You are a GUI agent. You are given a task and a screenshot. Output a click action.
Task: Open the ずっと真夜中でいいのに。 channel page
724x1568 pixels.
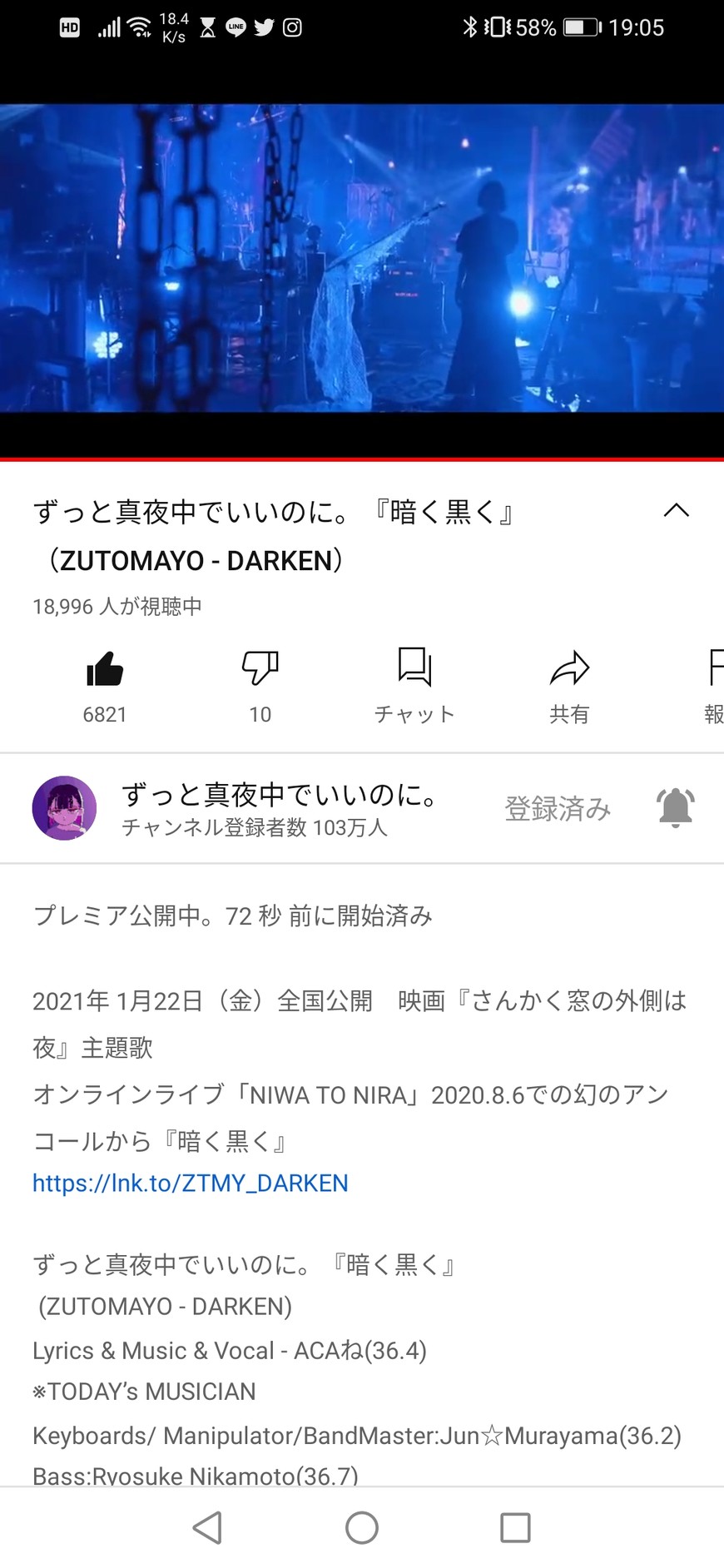[65, 808]
